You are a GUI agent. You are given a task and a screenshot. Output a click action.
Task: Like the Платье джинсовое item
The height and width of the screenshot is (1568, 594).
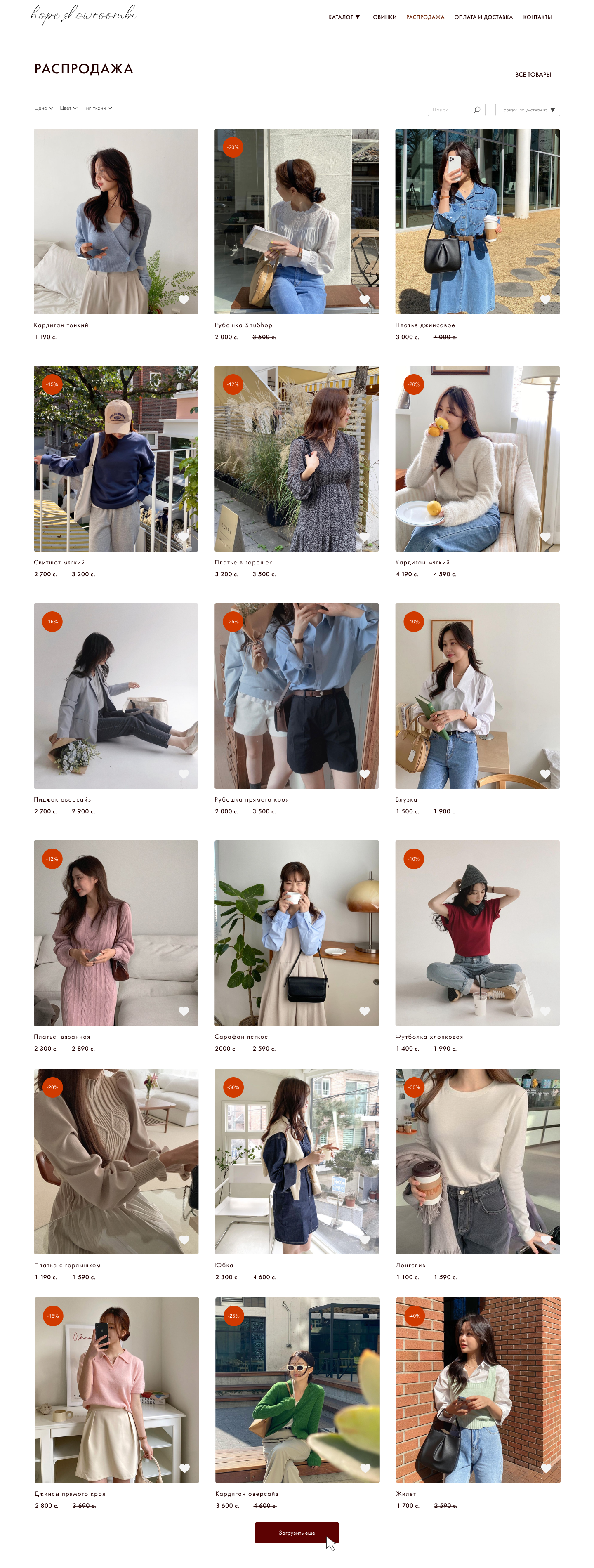pyautogui.click(x=545, y=299)
